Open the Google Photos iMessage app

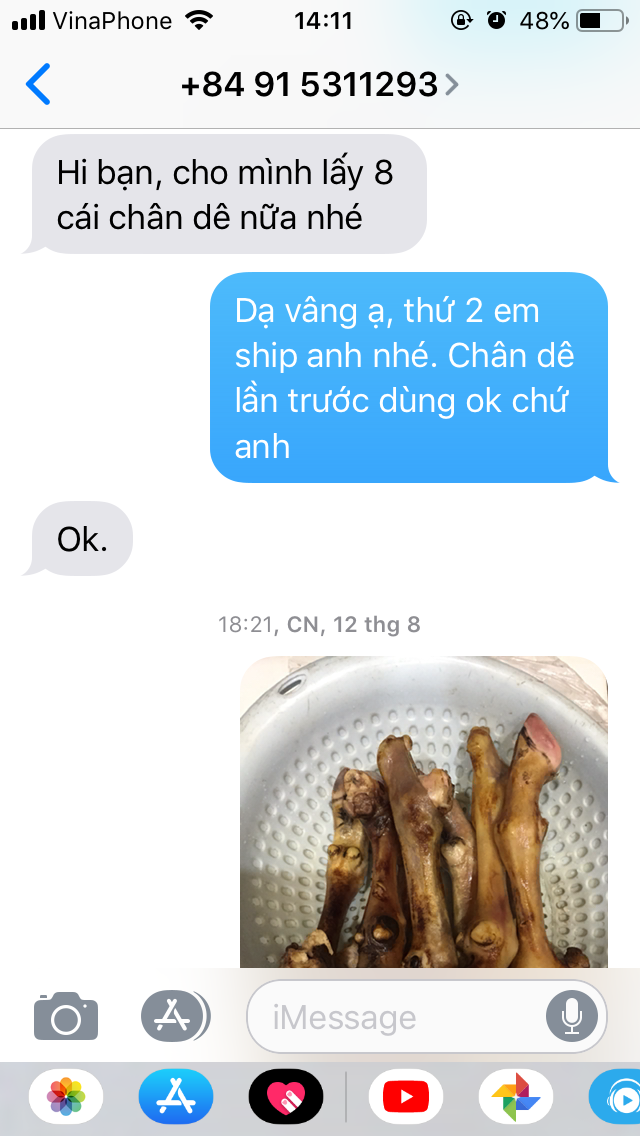coord(516,1097)
